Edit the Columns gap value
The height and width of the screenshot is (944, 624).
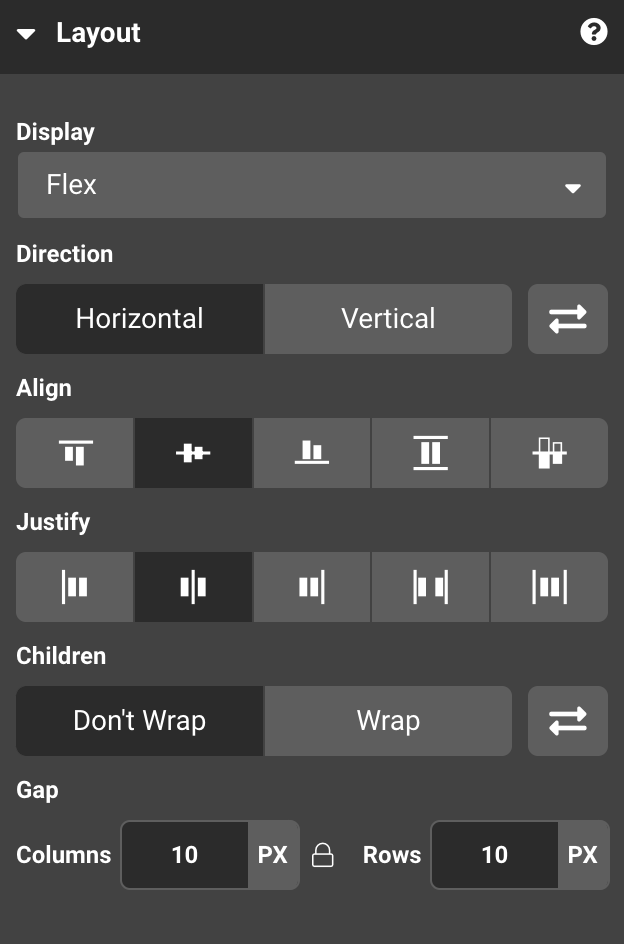click(x=185, y=855)
